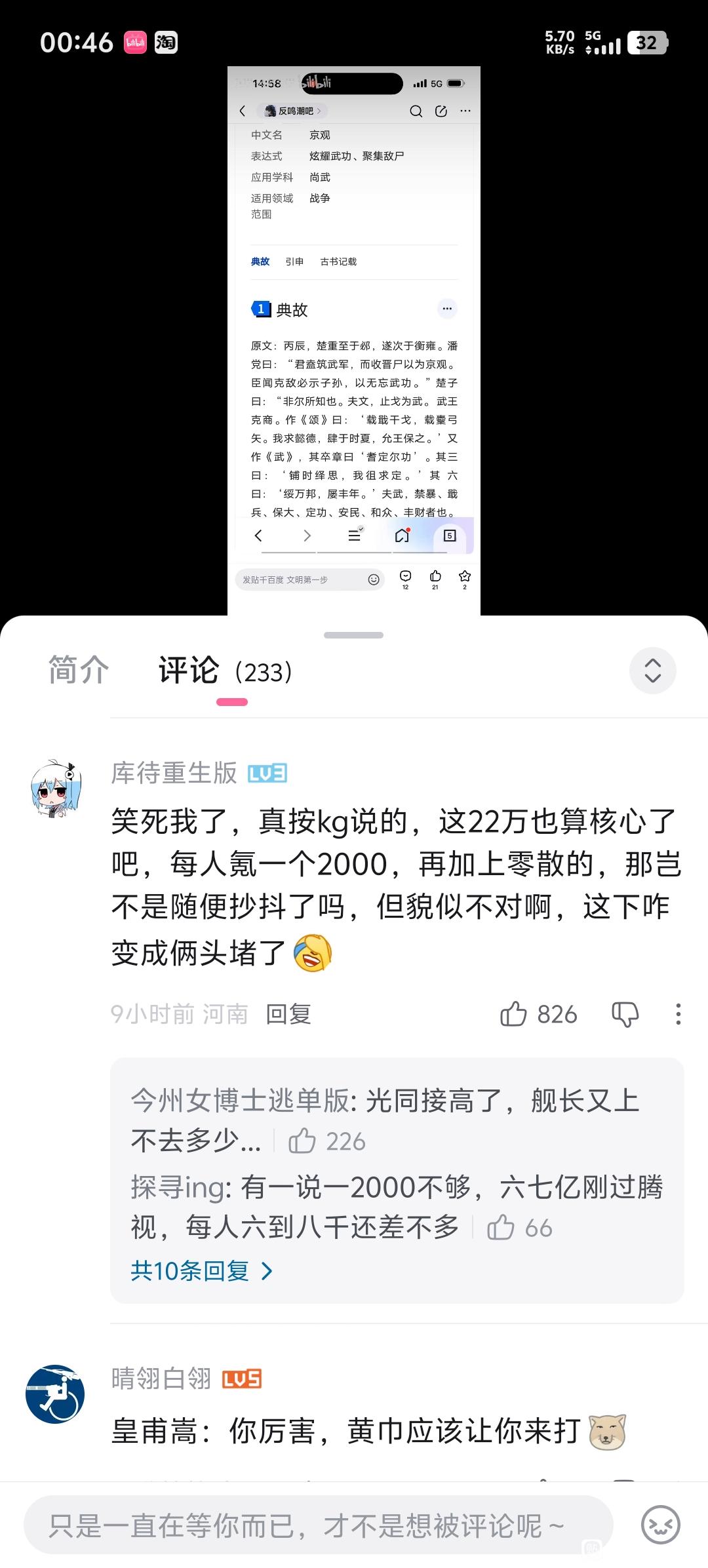708x1568 pixels.
Task: Switch to the 简介 tab
Action: [79, 671]
